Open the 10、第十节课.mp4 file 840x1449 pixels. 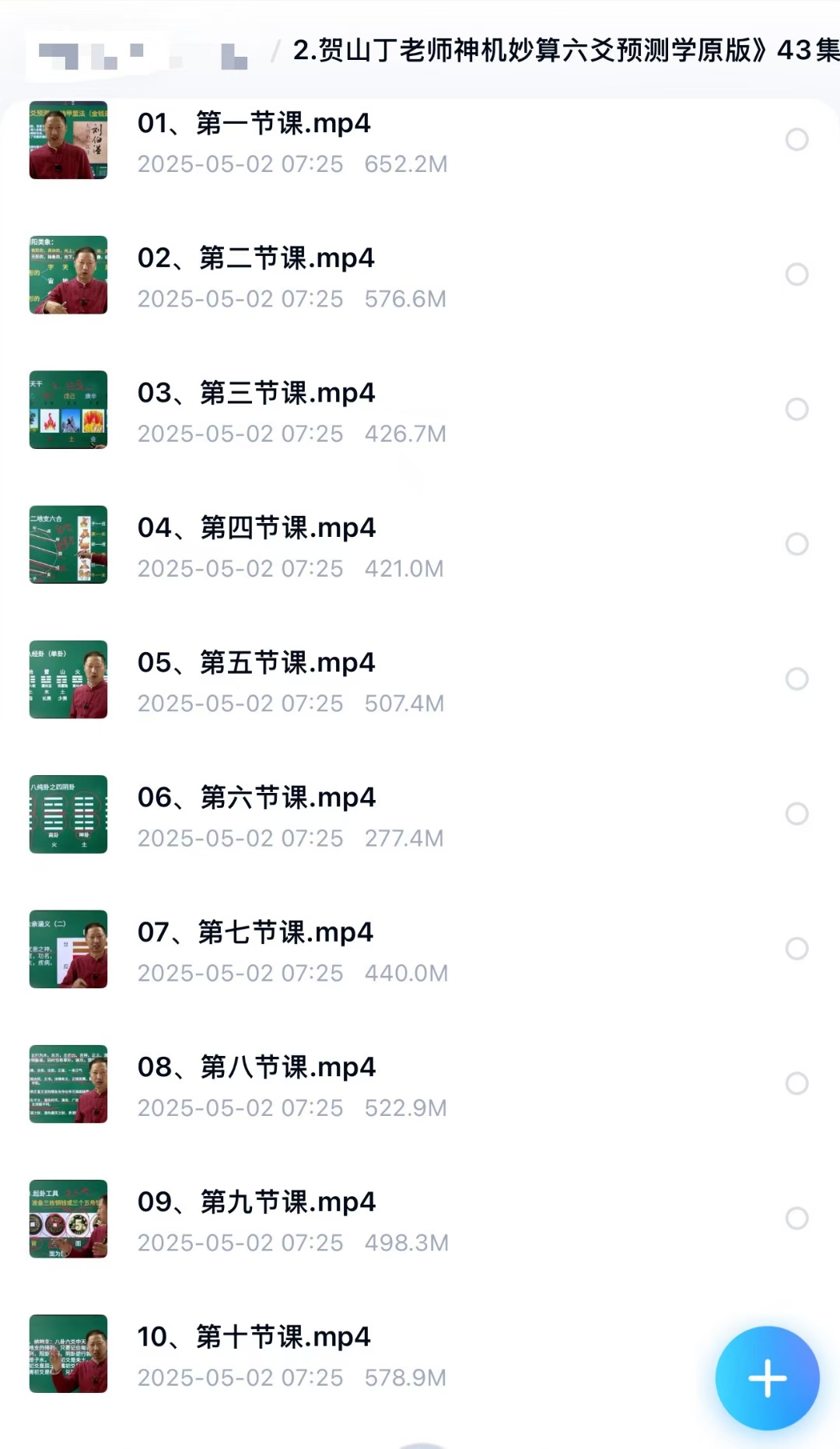[x=254, y=1337]
